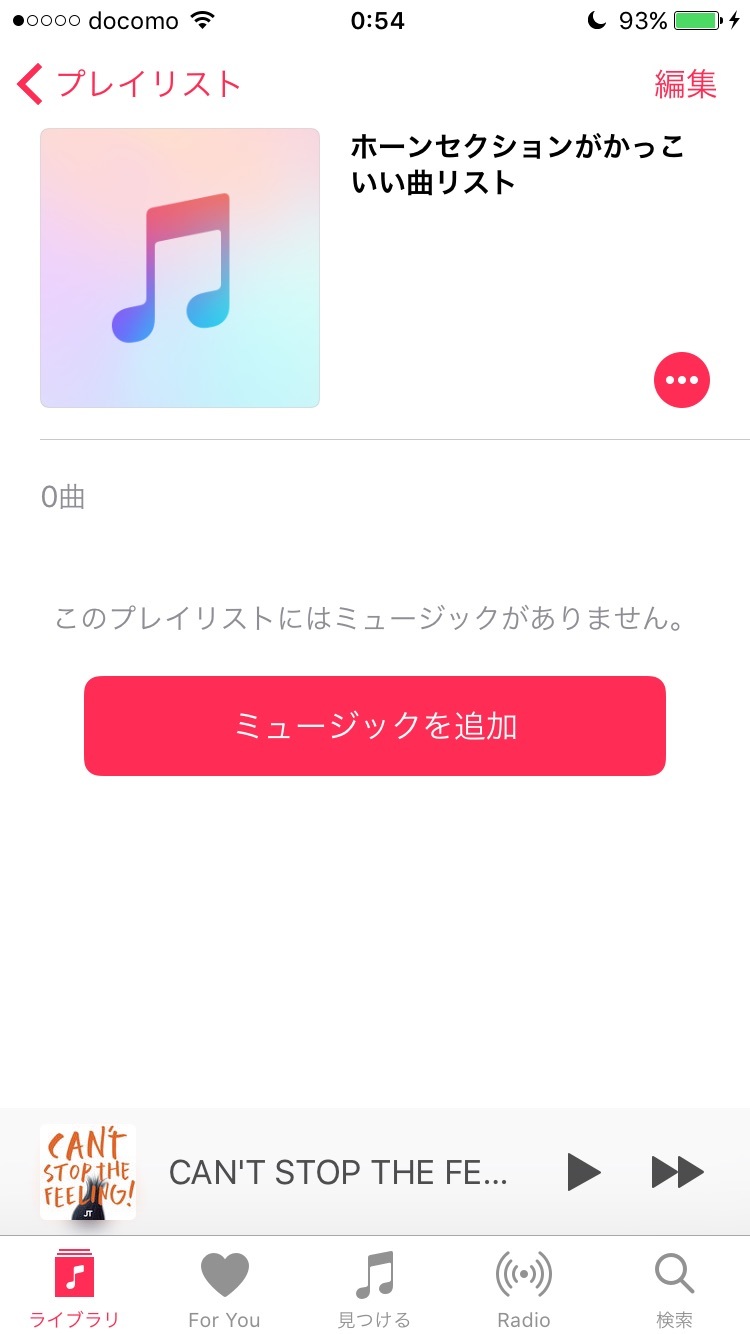Screen dimensions: 750x1334
Task: Play the current song in the mini player
Action: [583, 1172]
